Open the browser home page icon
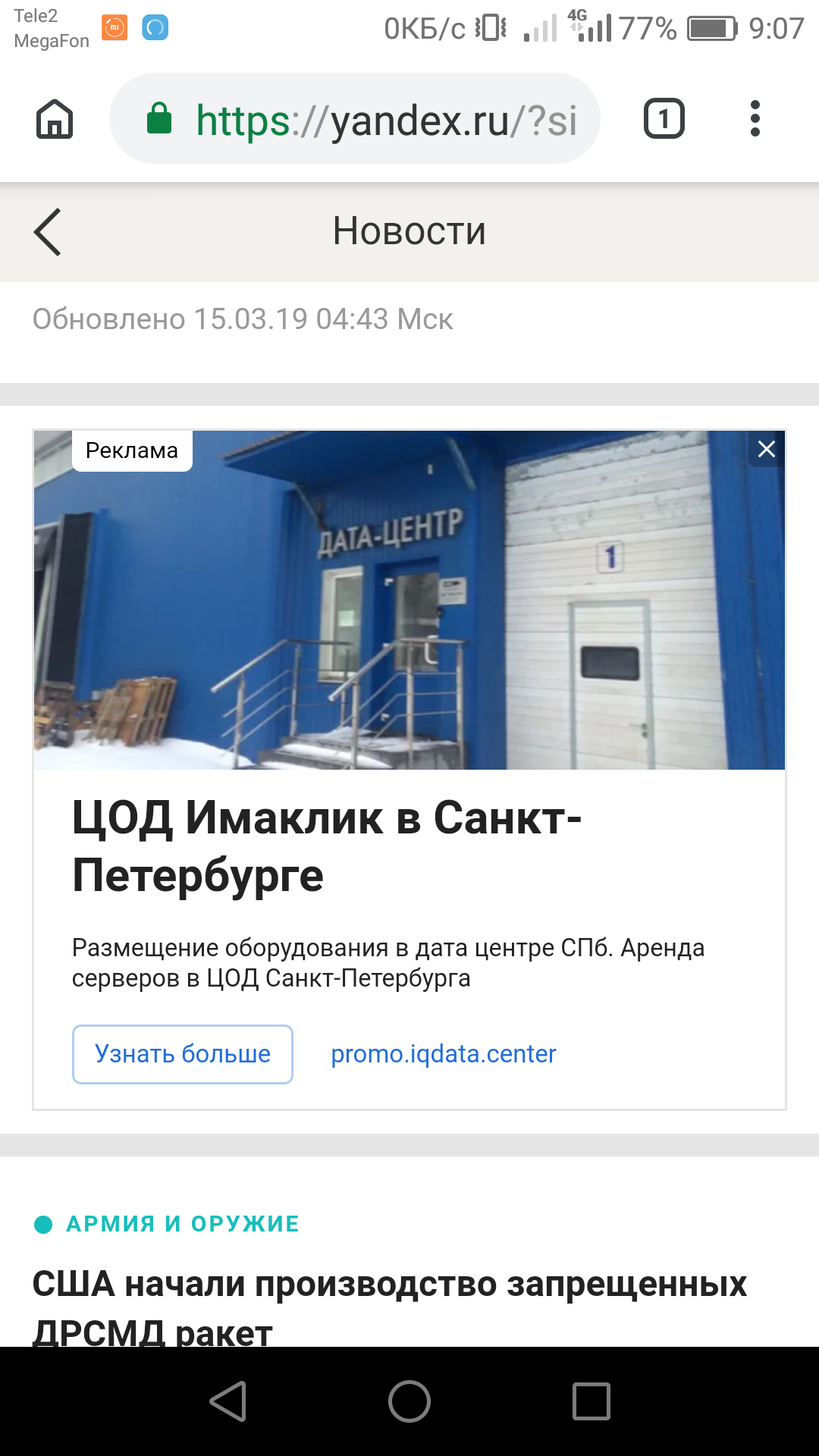The width and height of the screenshot is (819, 1456). (x=55, y=119)
